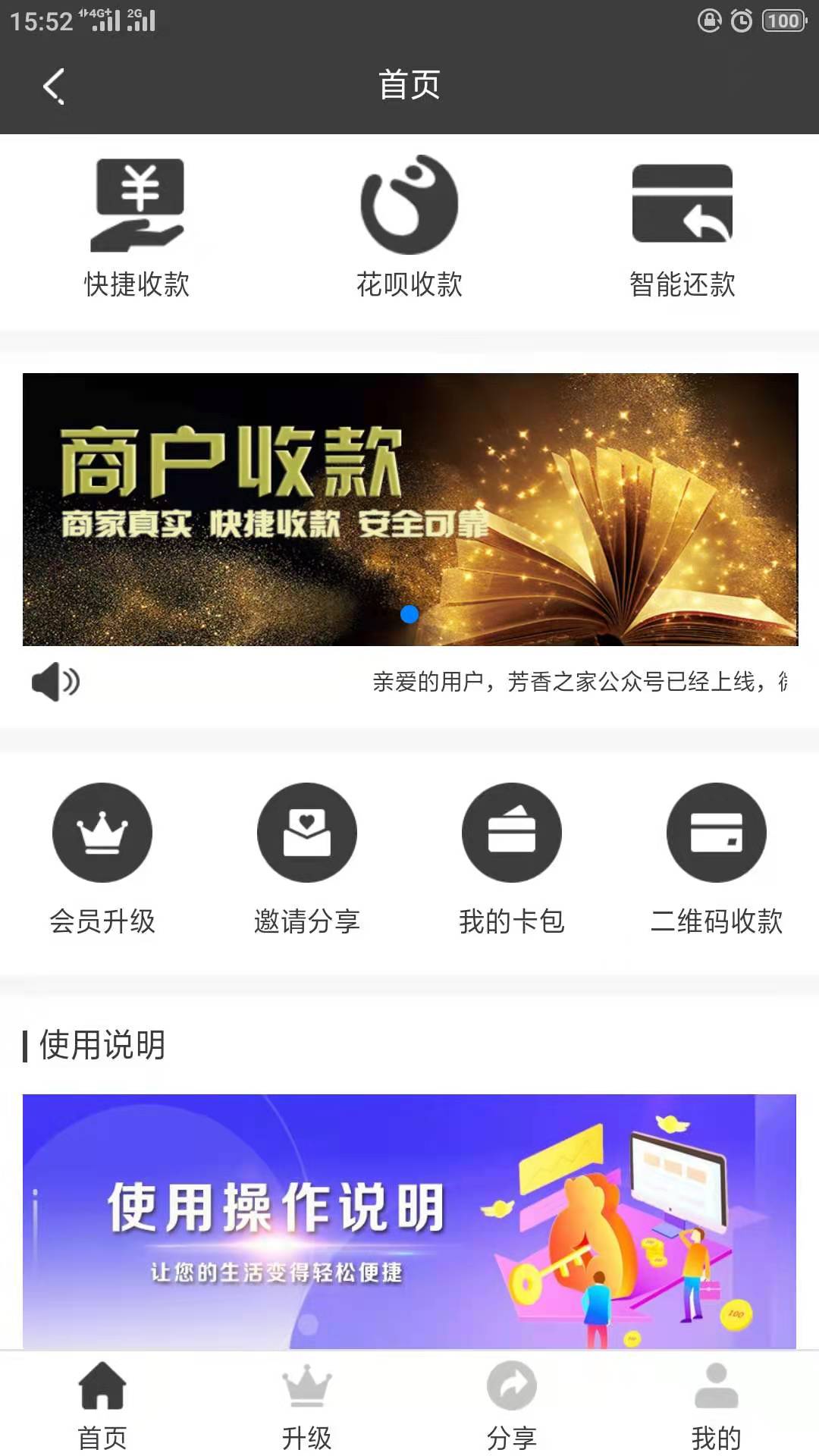Switch to the 分享 tab
819x1456 pixels.
[x=512, y=1404]
